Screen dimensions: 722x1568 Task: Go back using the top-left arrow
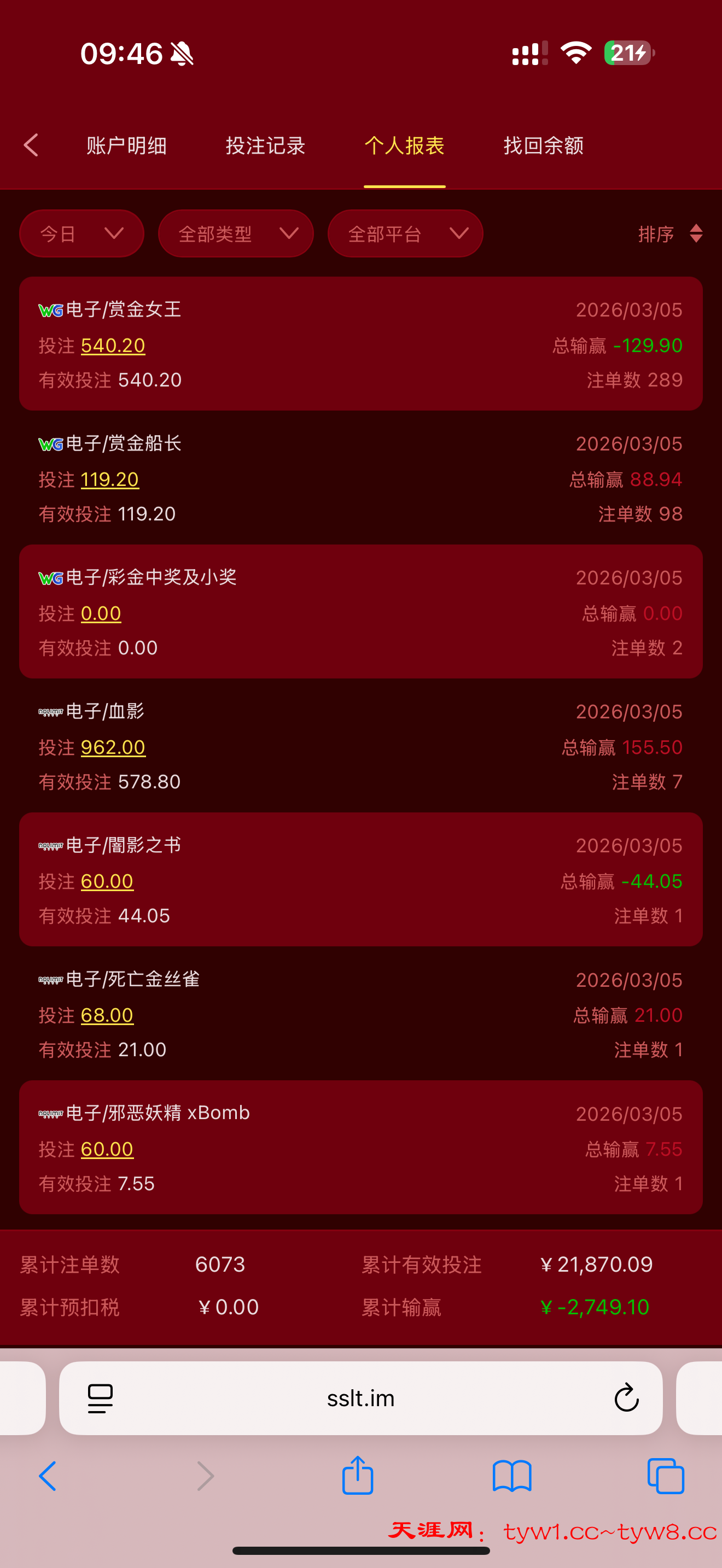click(x=31, y=145)
